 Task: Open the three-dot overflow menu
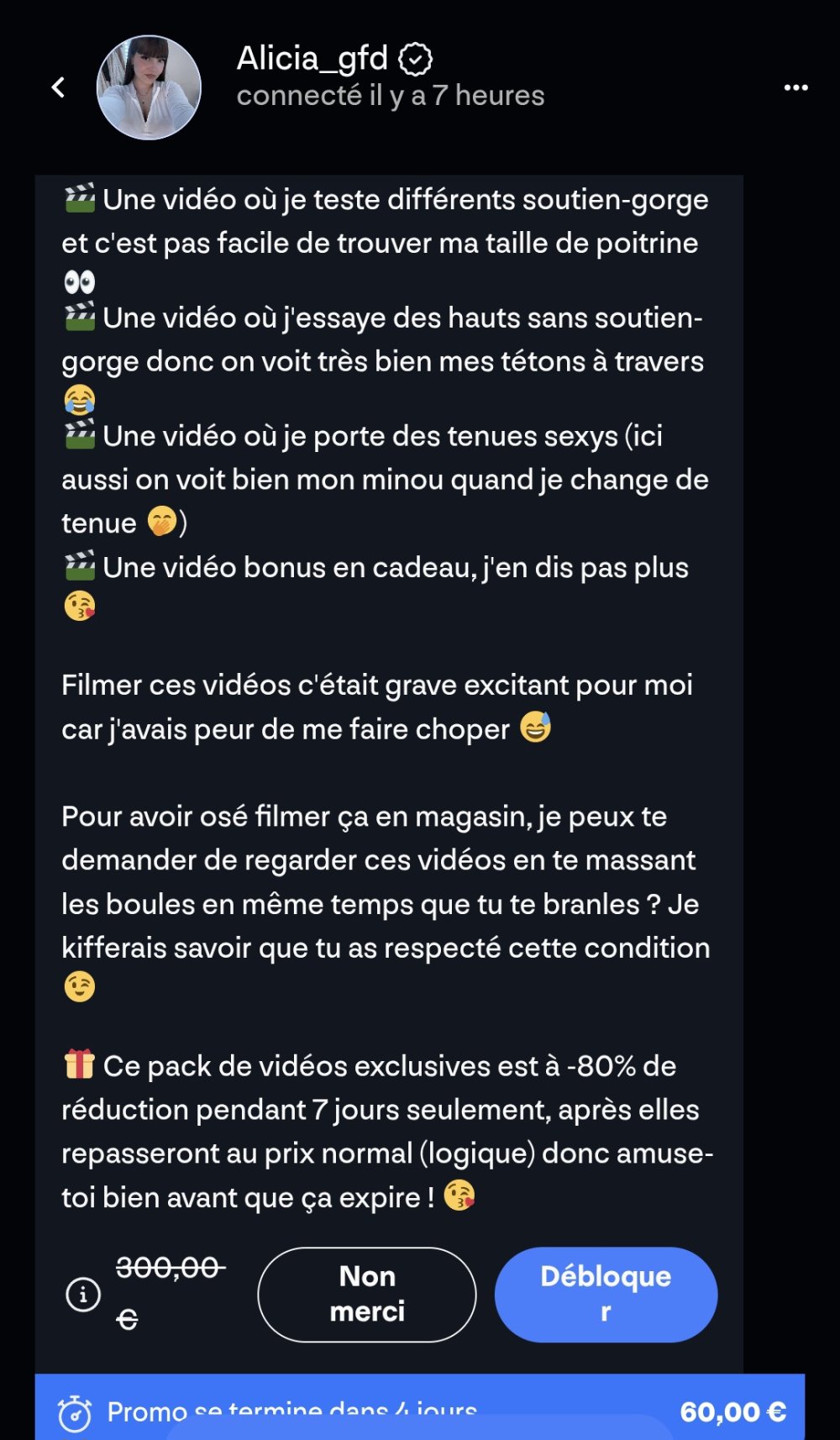point(795,87)
